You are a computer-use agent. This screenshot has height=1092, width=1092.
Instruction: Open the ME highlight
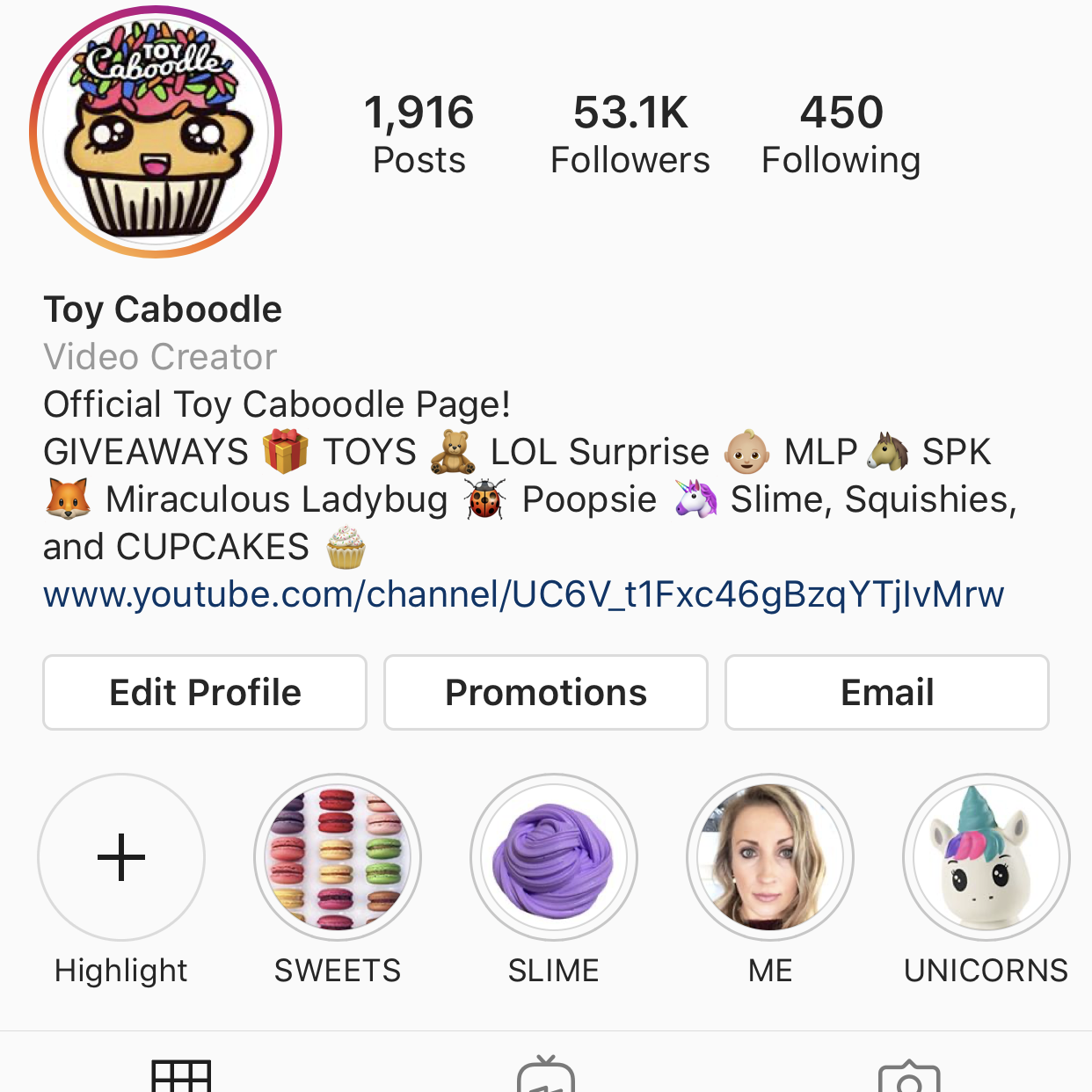[770, 857]
